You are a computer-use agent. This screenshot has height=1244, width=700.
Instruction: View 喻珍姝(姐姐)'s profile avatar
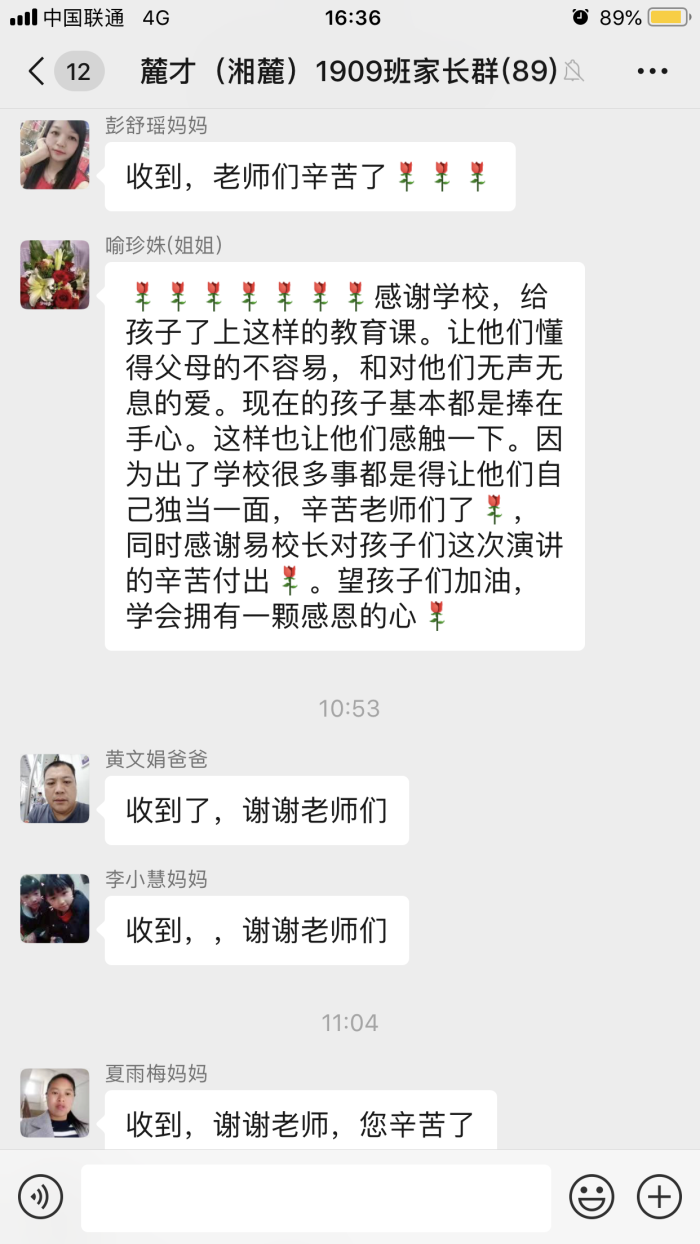coord(55,274)
